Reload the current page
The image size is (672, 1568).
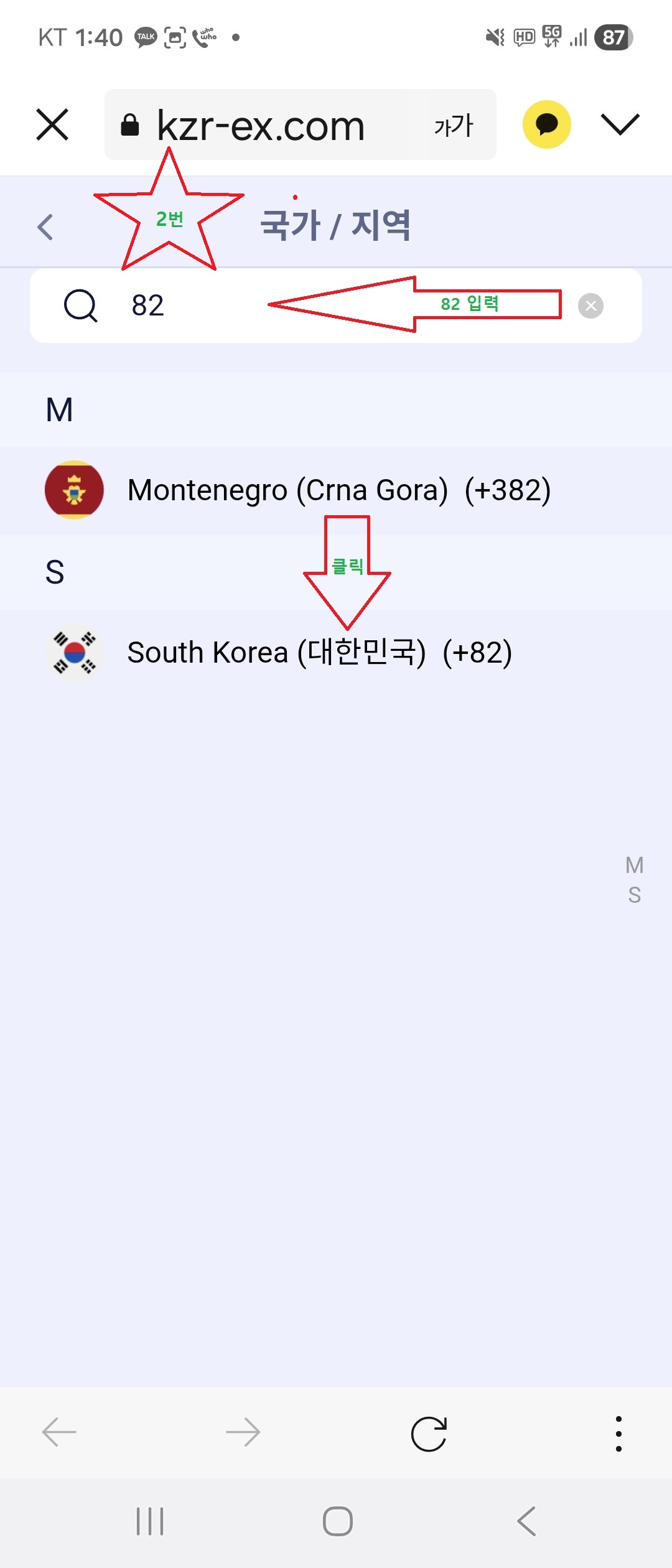429,1434
